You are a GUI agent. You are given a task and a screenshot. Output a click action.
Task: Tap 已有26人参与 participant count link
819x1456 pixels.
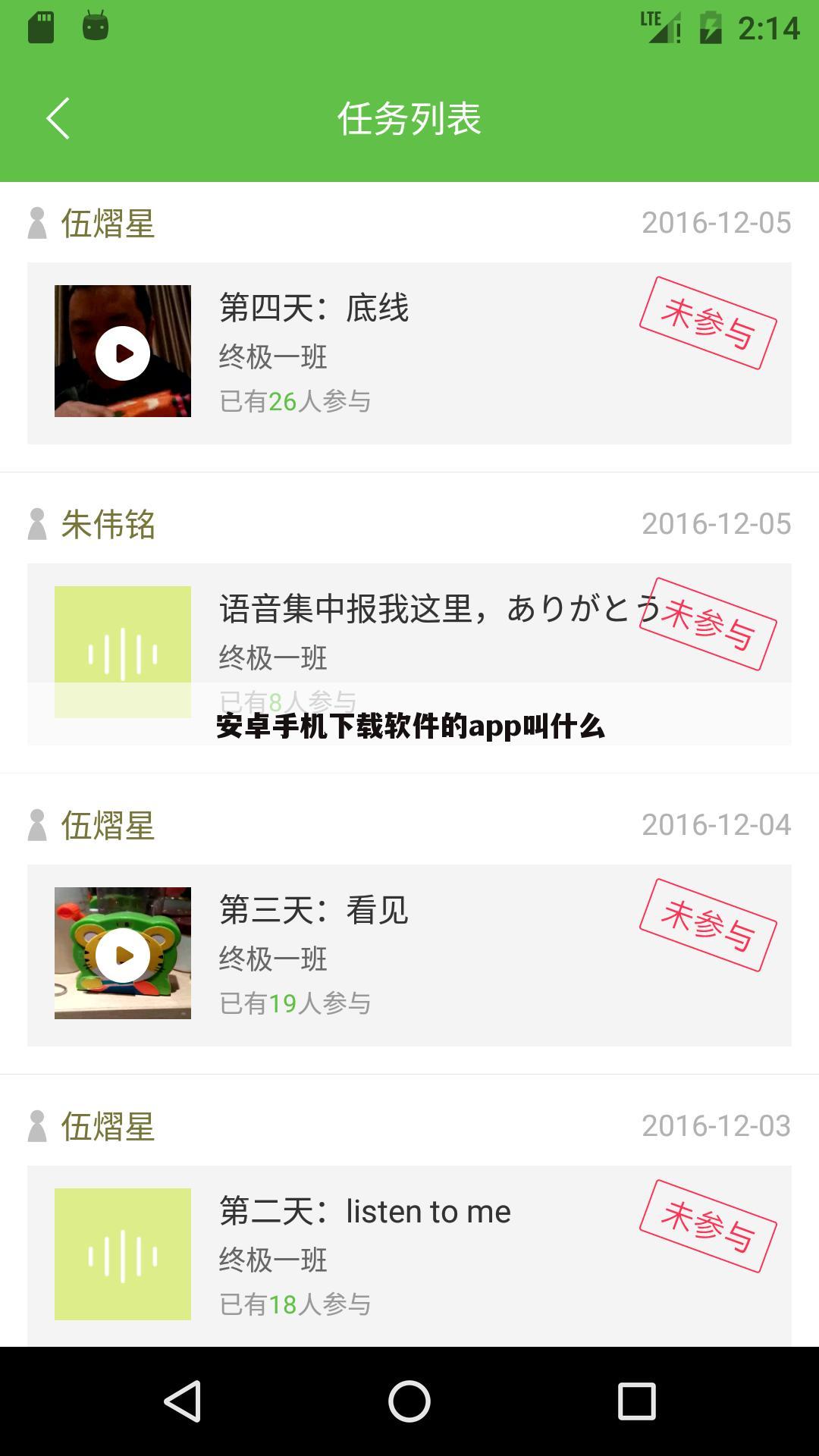point(296,404)
